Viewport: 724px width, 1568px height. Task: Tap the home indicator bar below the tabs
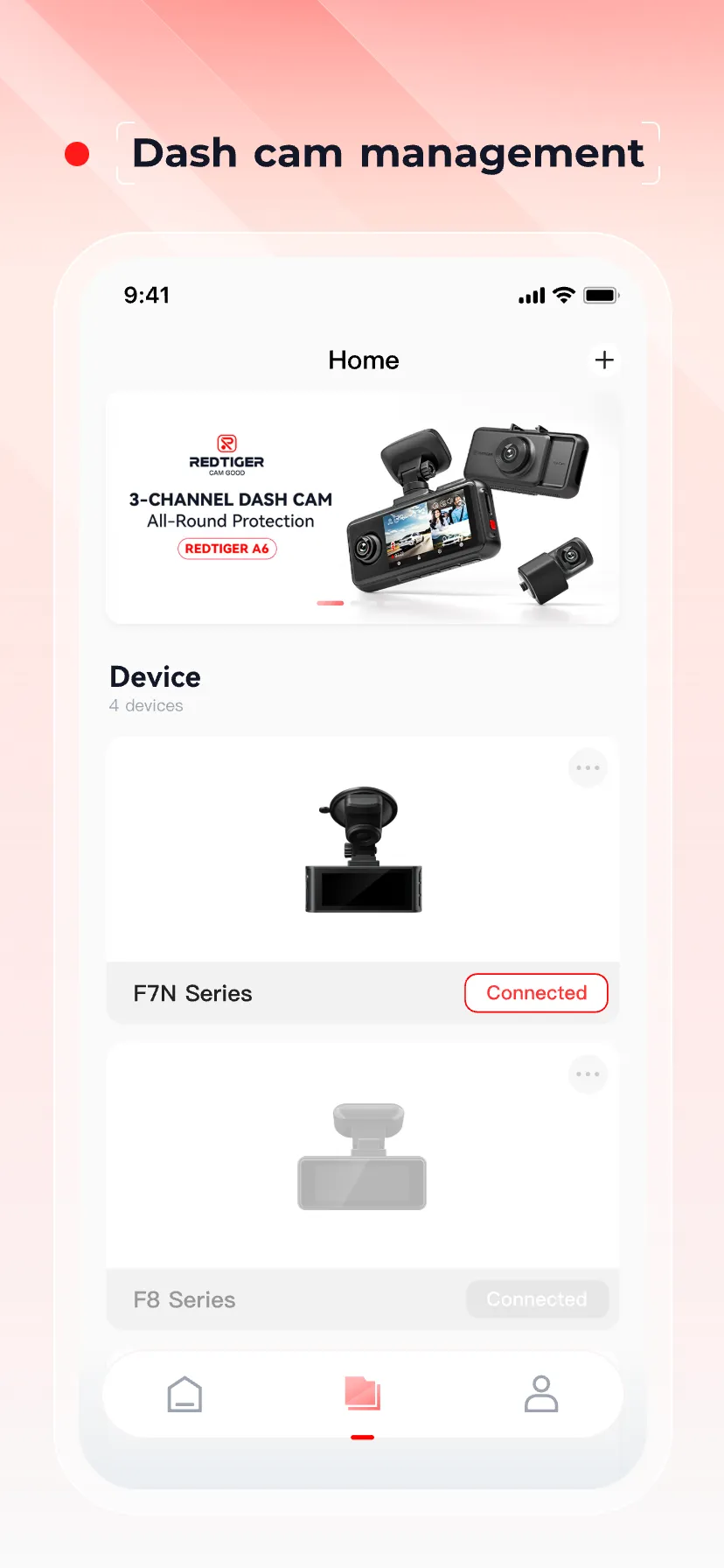point(362,1437)
